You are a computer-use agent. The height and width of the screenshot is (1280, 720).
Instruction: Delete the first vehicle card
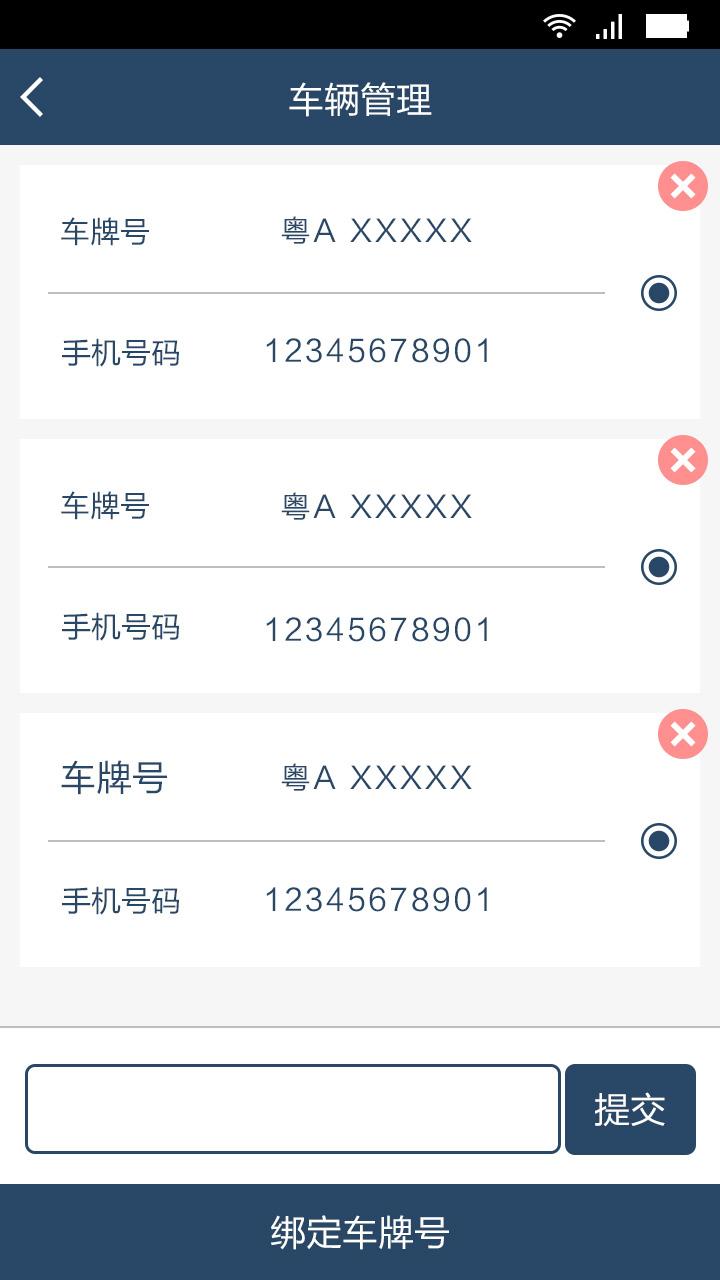[683, 186]
